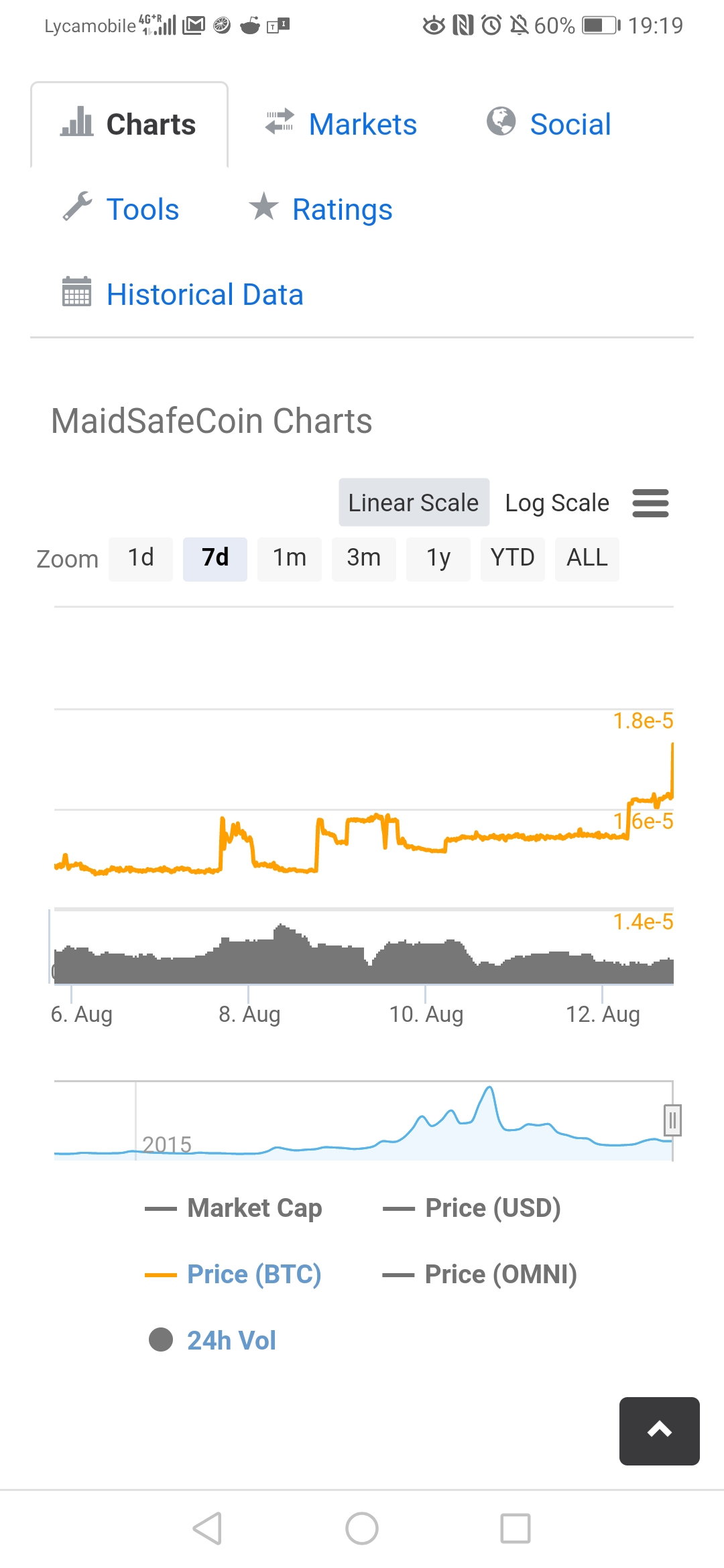The image size is (724, 1568).
Task: Set chart zoom to 1m
Action: tap(289, 558)
